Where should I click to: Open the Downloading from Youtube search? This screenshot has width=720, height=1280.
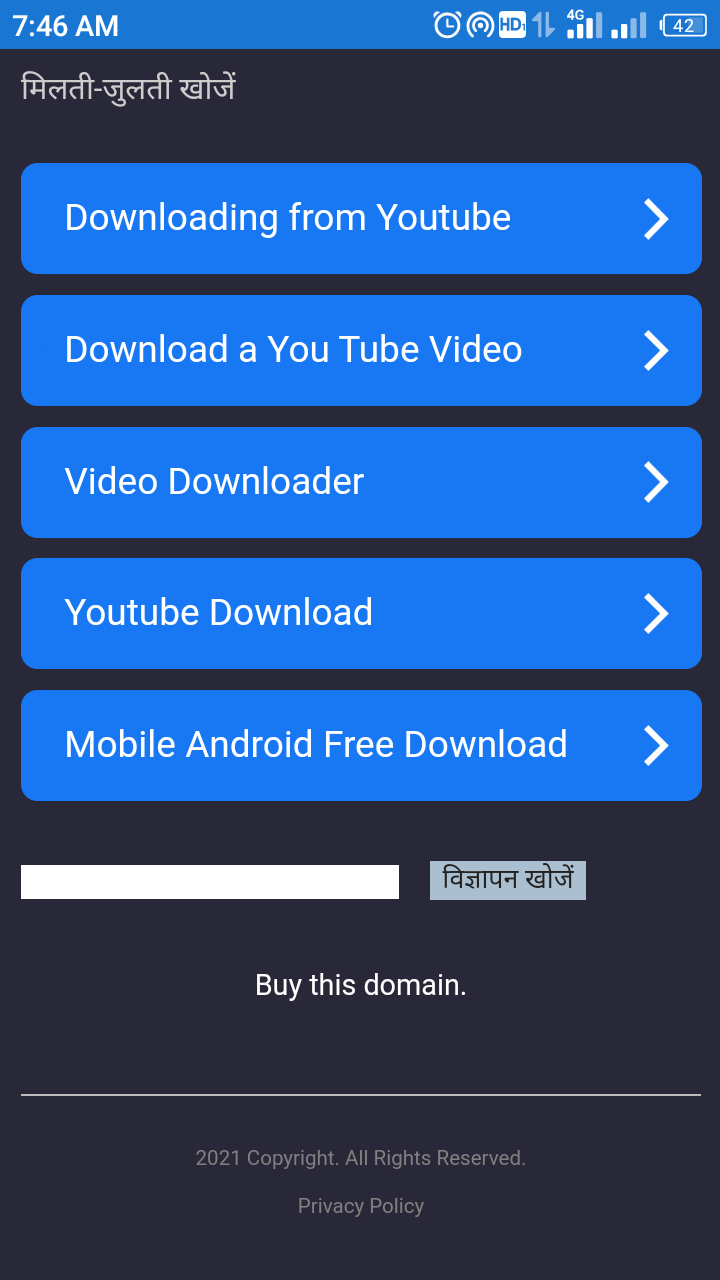tap(361, 218)
